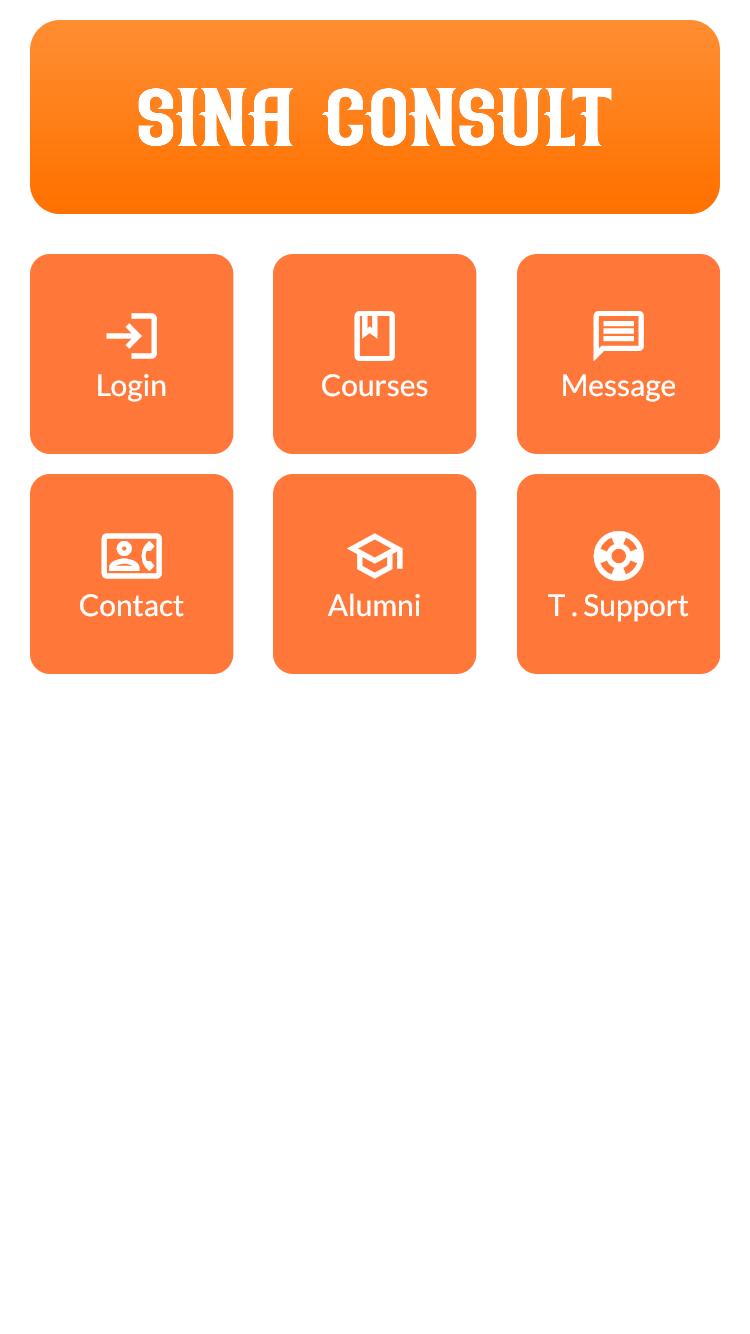The image size is (750, 1334).
Task: Open the Login tile
Action: click(x=131, y=354)
